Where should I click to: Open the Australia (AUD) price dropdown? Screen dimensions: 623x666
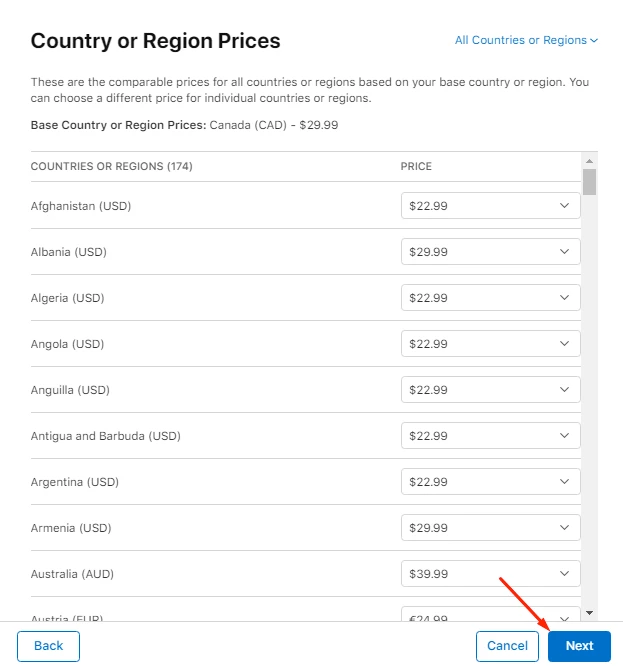490,574
